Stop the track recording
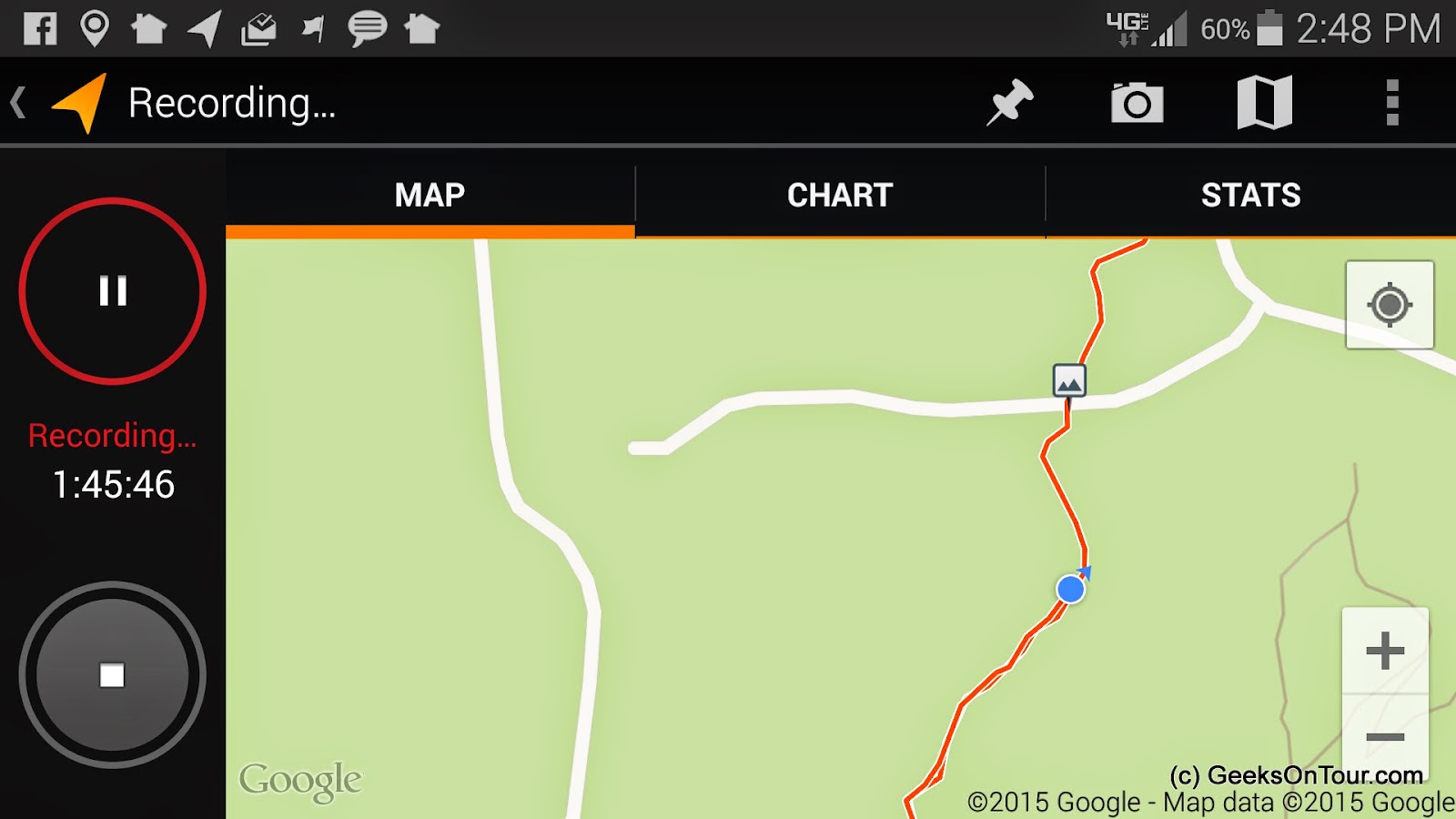The height and width of the screenshot is (819, 1456). (x=113, y=675)
